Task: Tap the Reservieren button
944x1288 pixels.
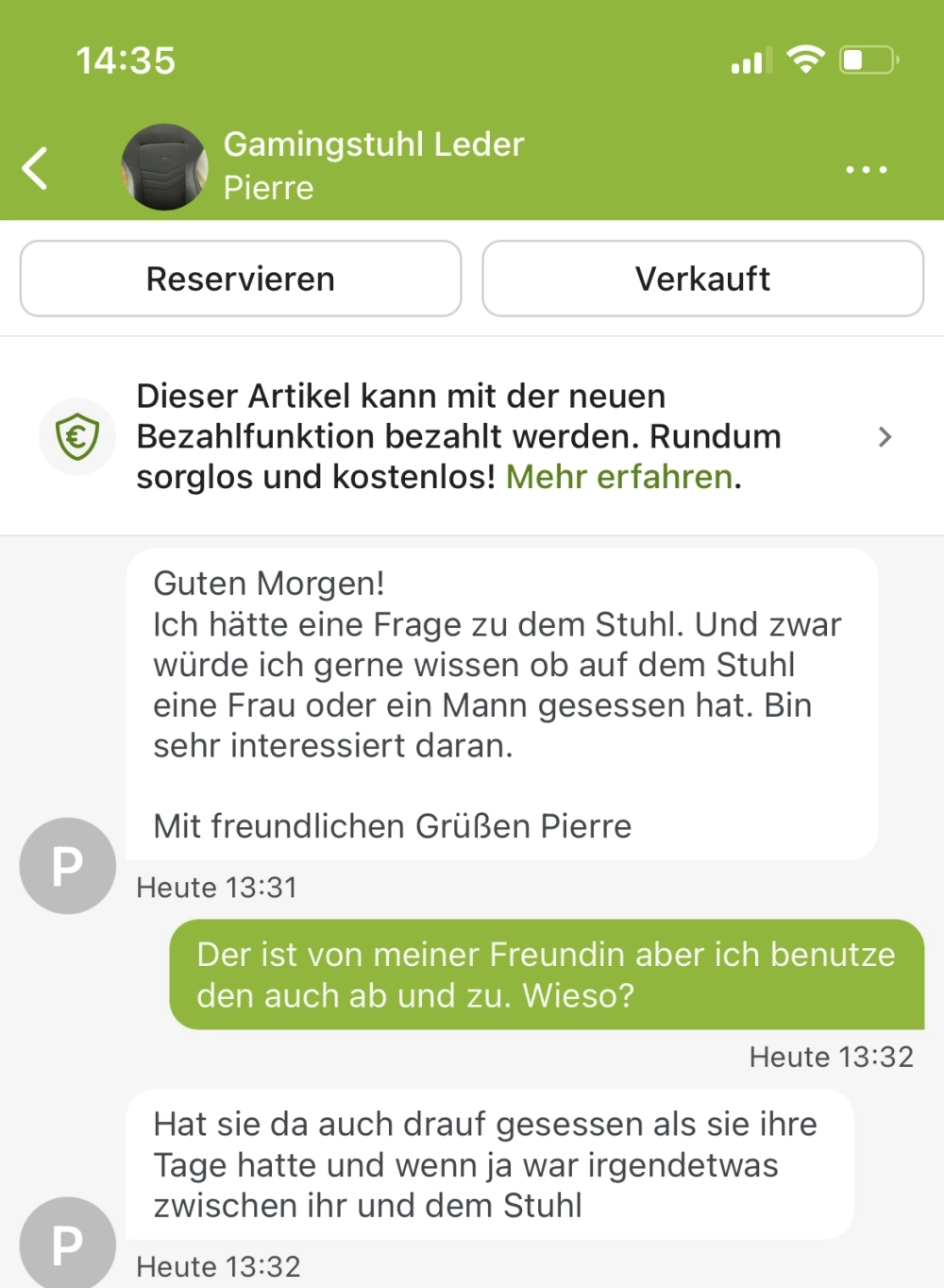Action: (x=241, y=280)
